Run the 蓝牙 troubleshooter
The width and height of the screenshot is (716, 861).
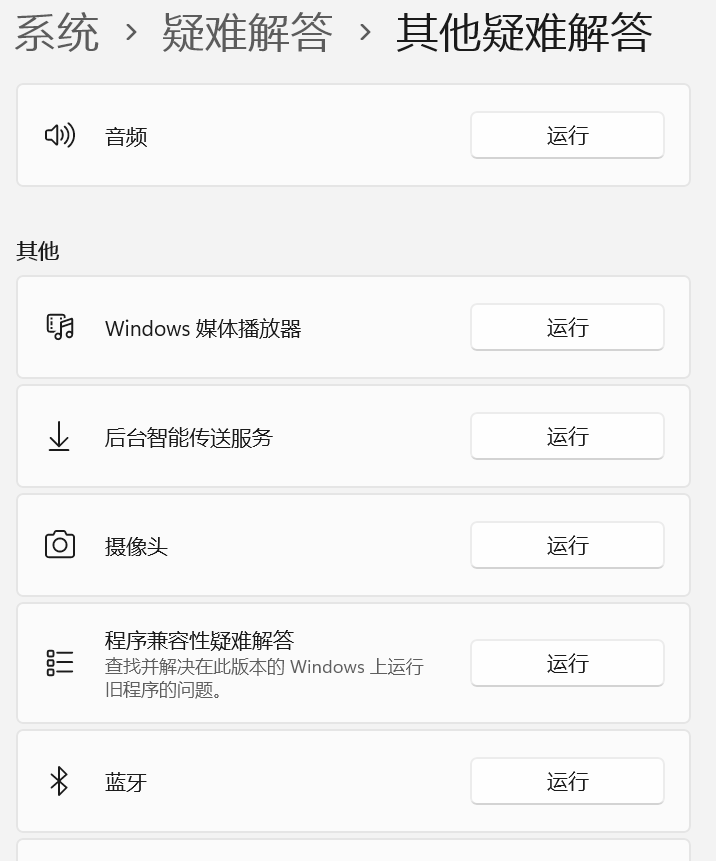pos(567,781)
